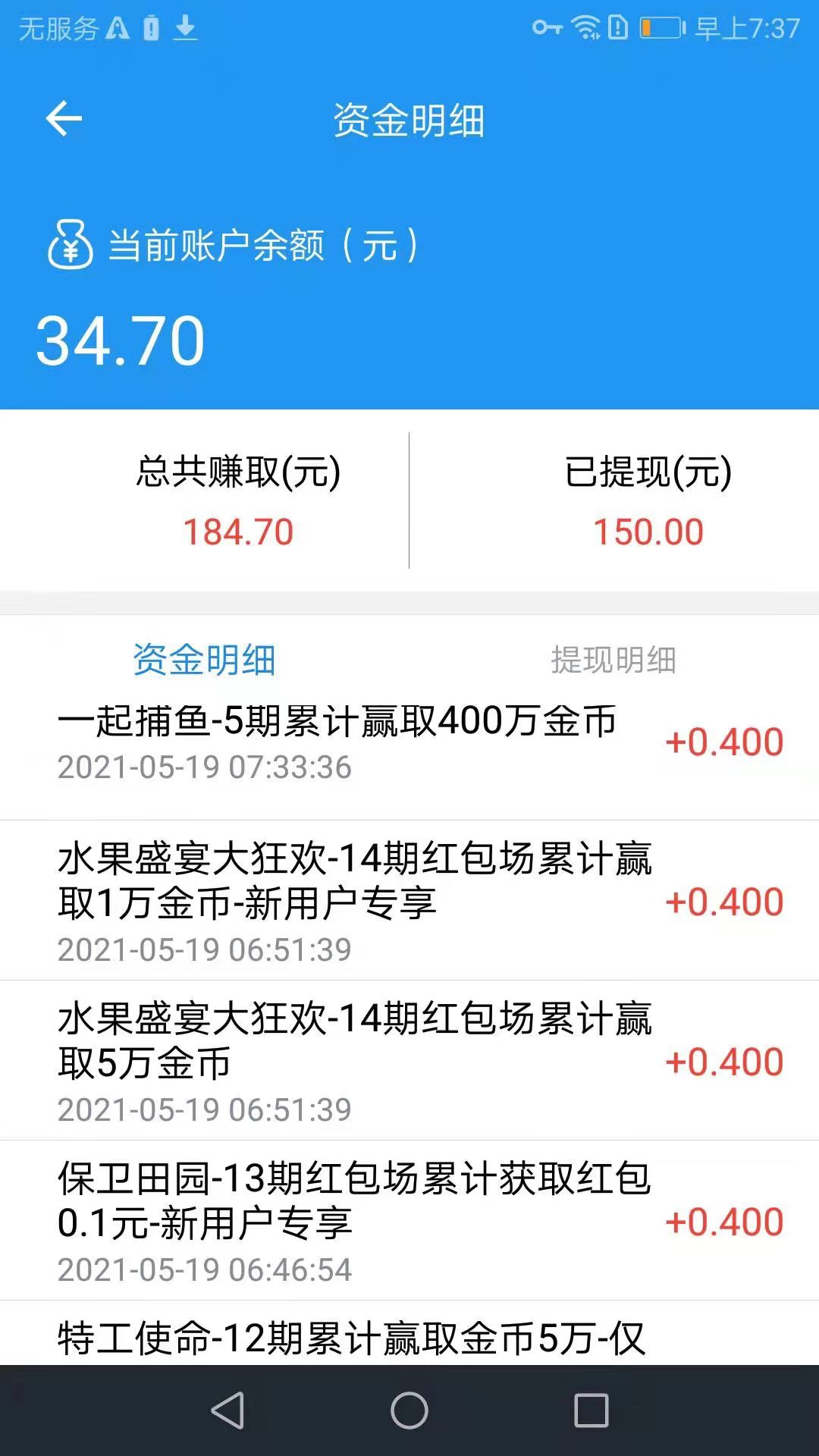Screen dimensions: 819x1456
Task: Open recent apps via the square button
Action: [591, 1411]
